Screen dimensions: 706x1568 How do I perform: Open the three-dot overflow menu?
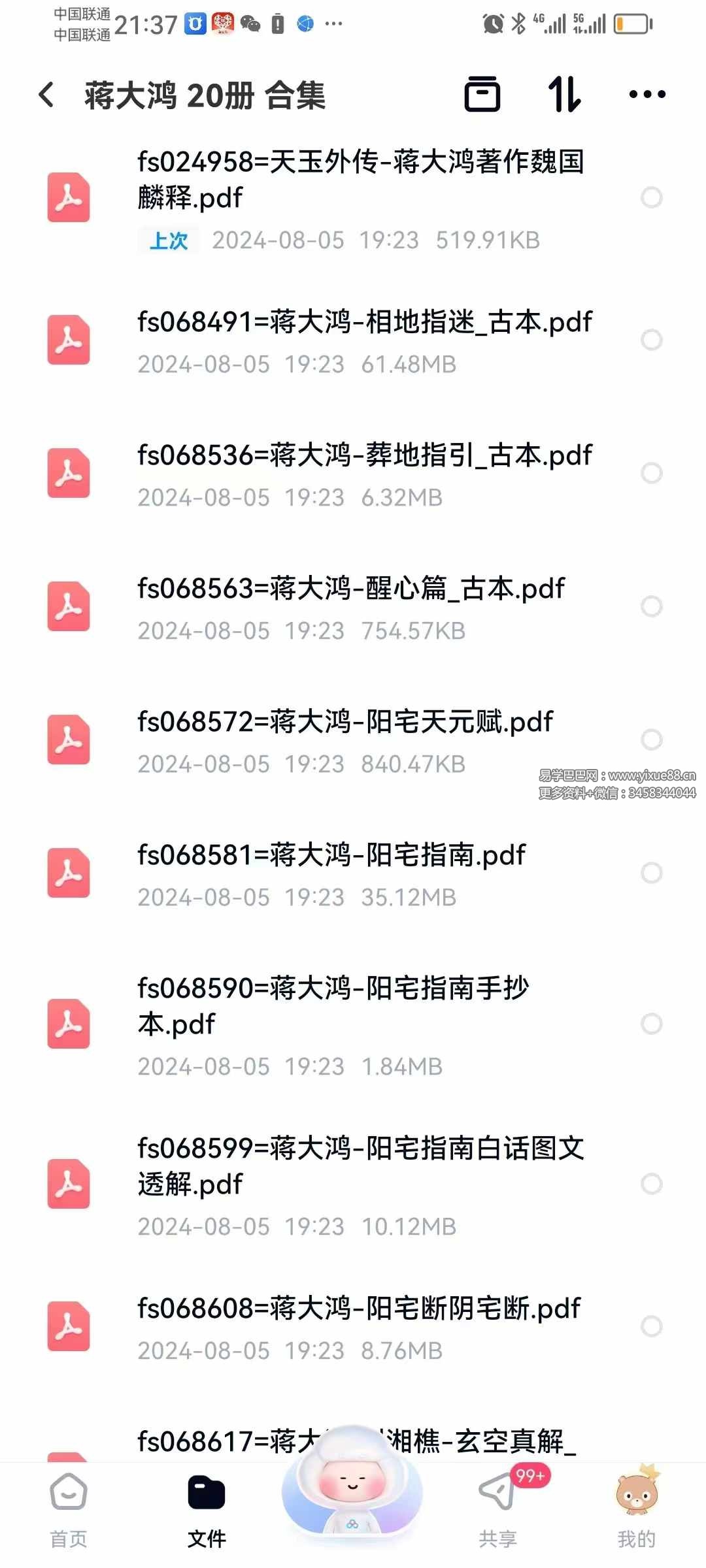[x=647, y=95]
